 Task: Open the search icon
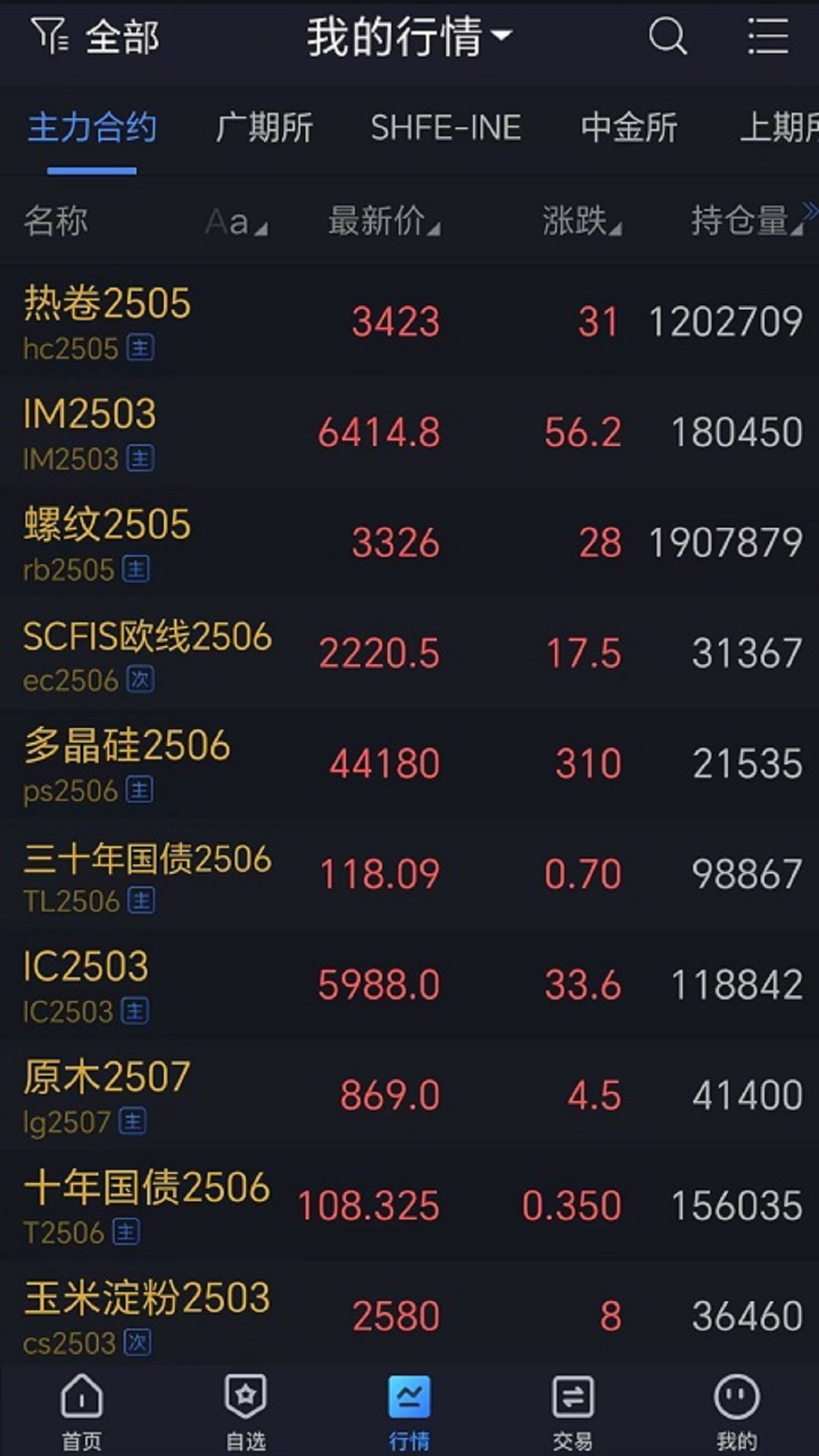[667, 36]
